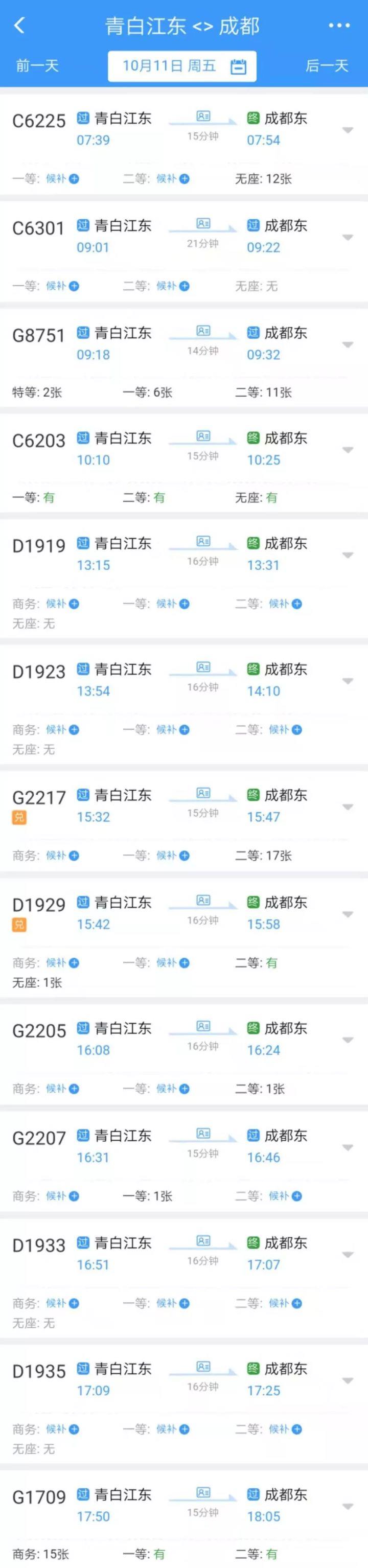Expand details arrow for train C6301
Screen dimensions: 368x1568
(348, 237)
